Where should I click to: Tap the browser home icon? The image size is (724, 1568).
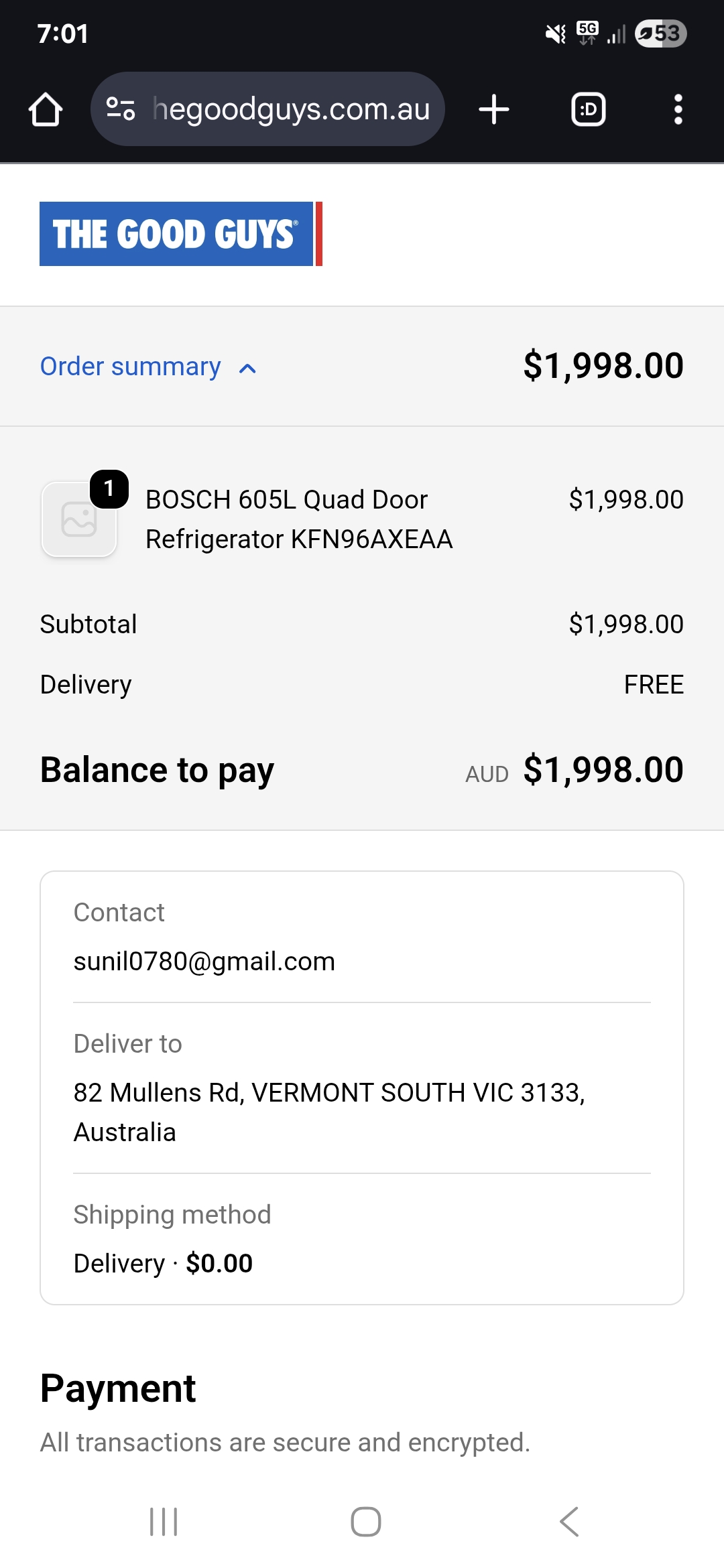click(46, 109)
